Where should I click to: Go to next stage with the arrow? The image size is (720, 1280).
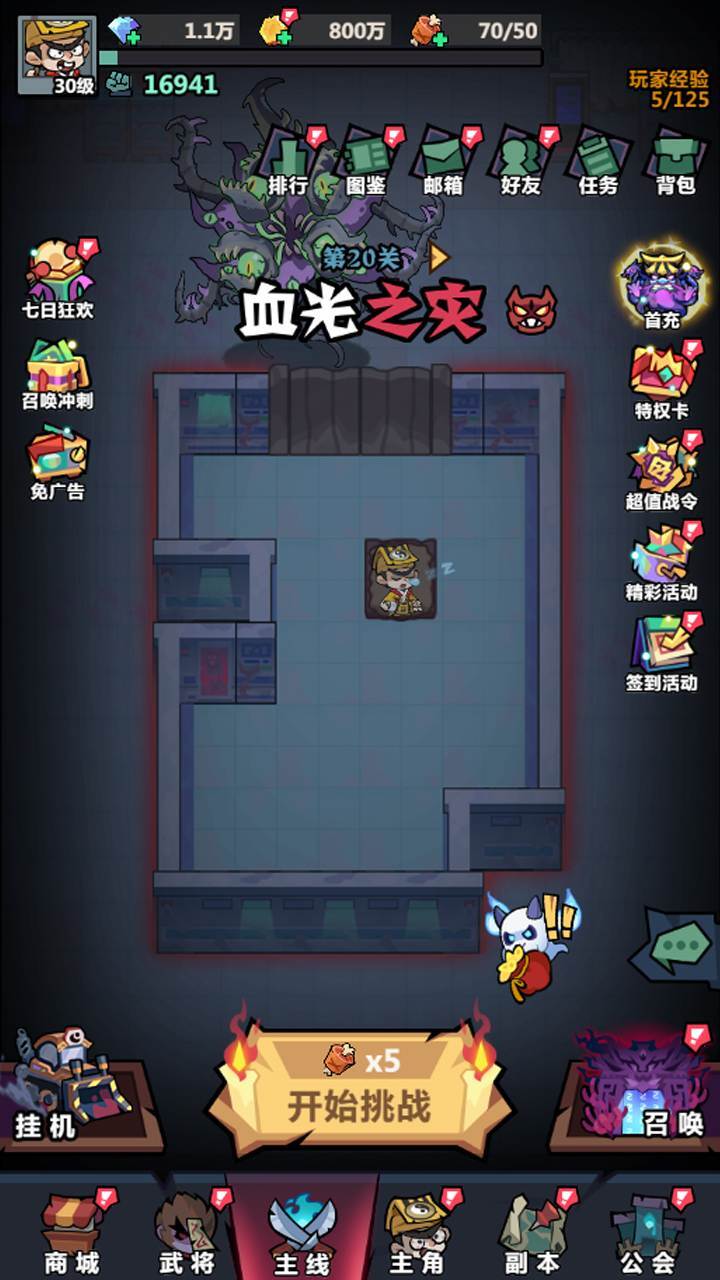(x=438, y=258)
